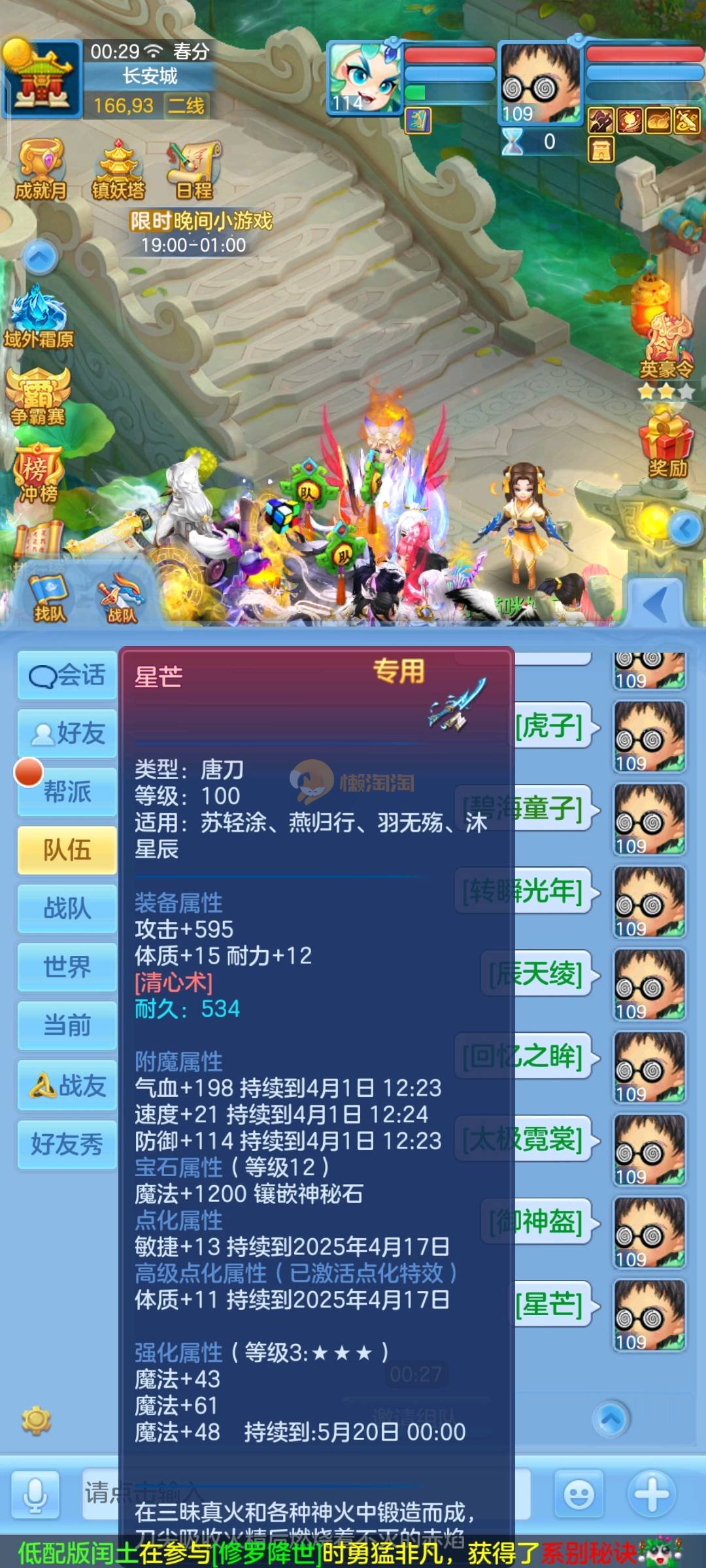Open the [御神盔] item link
706x1568 pixels.
[539, 1222]
